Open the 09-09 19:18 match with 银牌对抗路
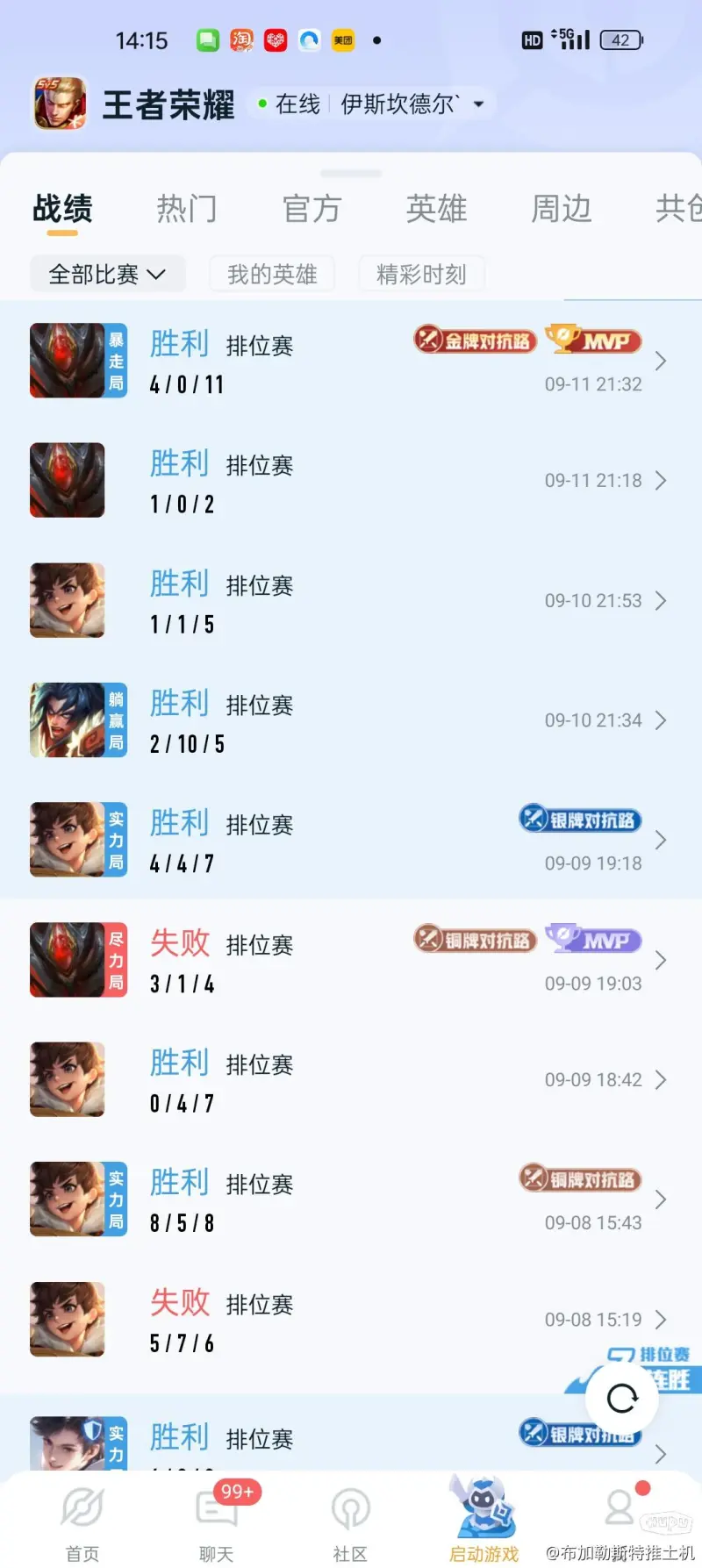702x1568 pixels. point(351,841)
